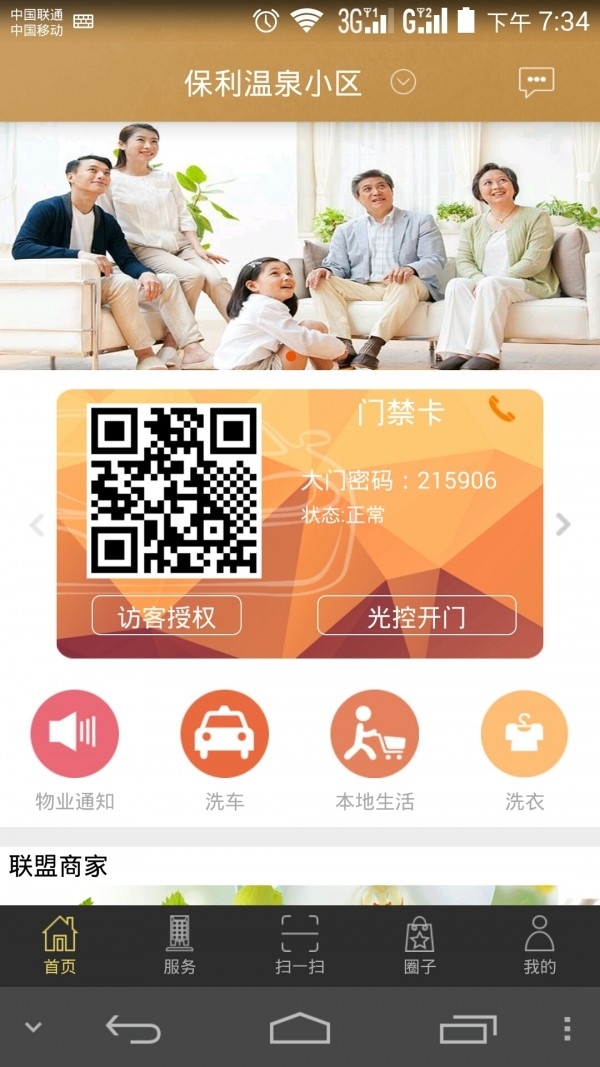Switch to the 首页 tab

[x=60, y=945]
